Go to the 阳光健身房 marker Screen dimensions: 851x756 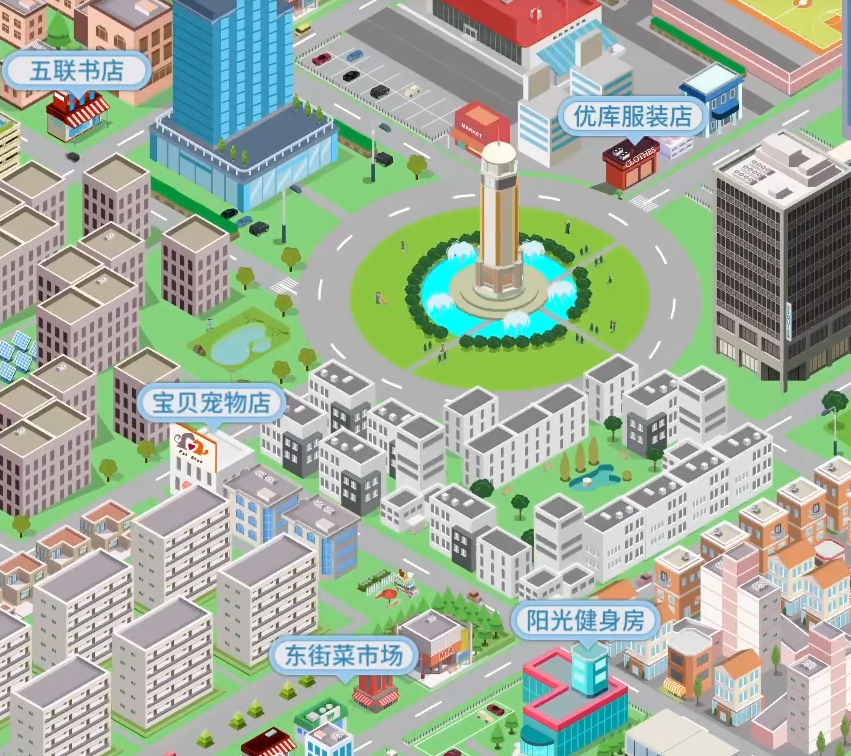pyautogui.click(x=587, y=620)
